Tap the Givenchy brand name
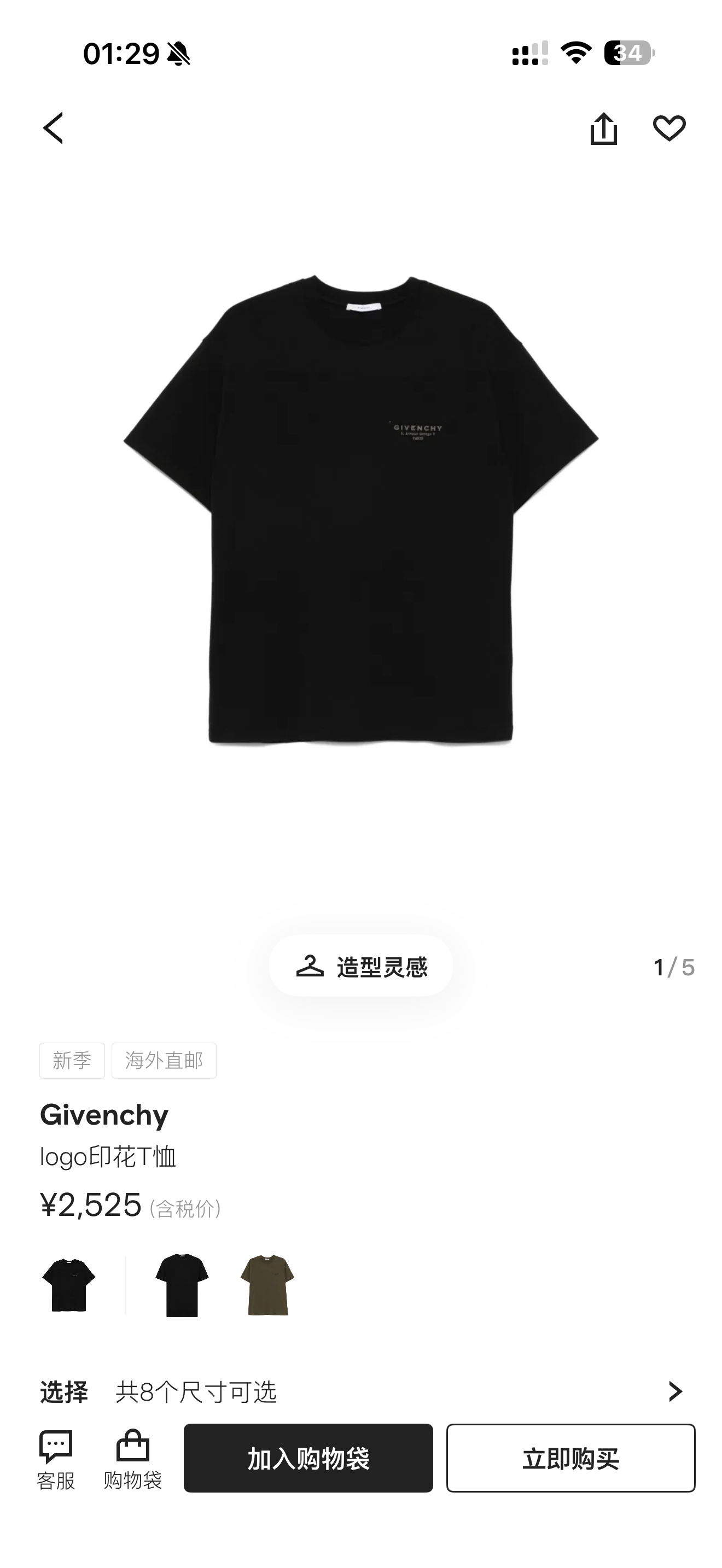Screen dimensions: 722x1568 pos(104,1115)
